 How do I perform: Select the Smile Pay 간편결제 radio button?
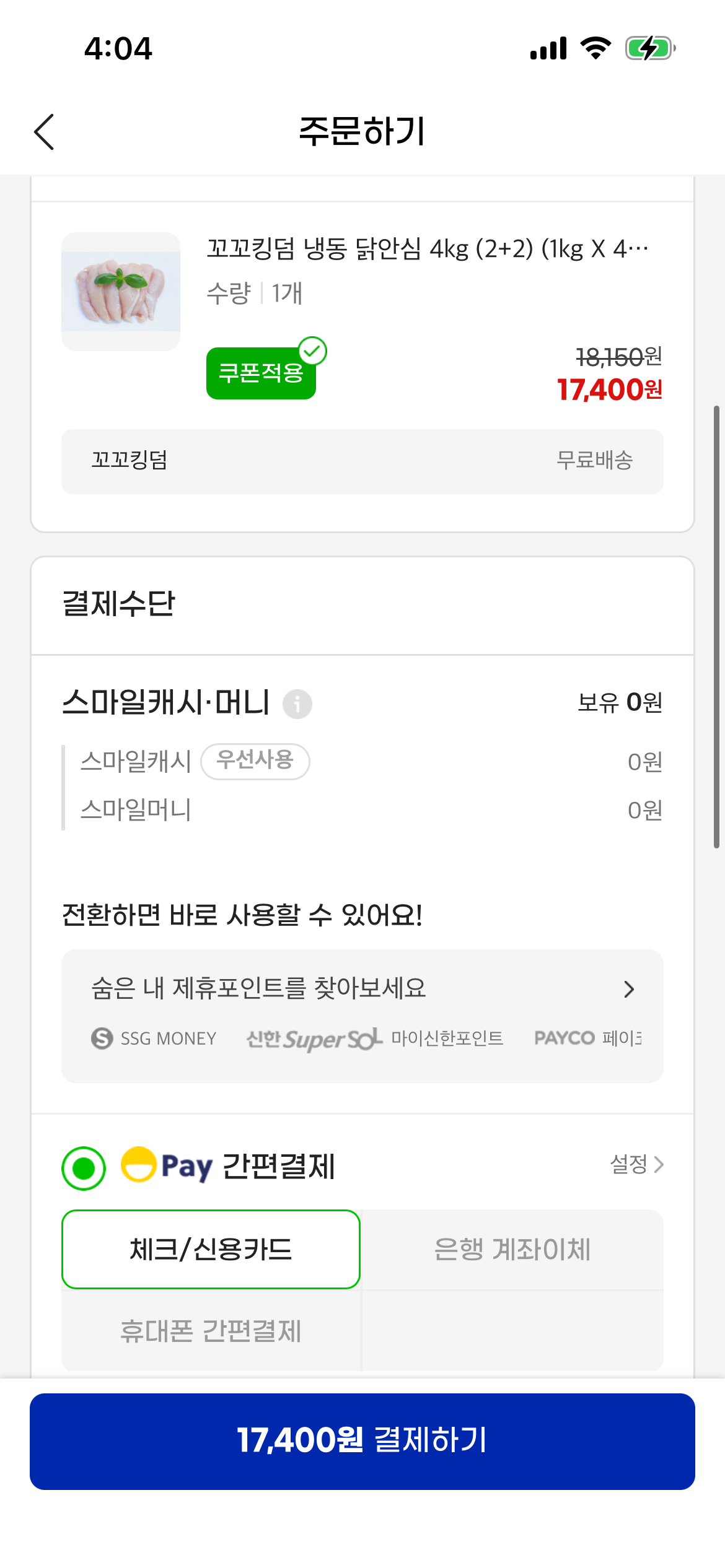point(84,1169)
